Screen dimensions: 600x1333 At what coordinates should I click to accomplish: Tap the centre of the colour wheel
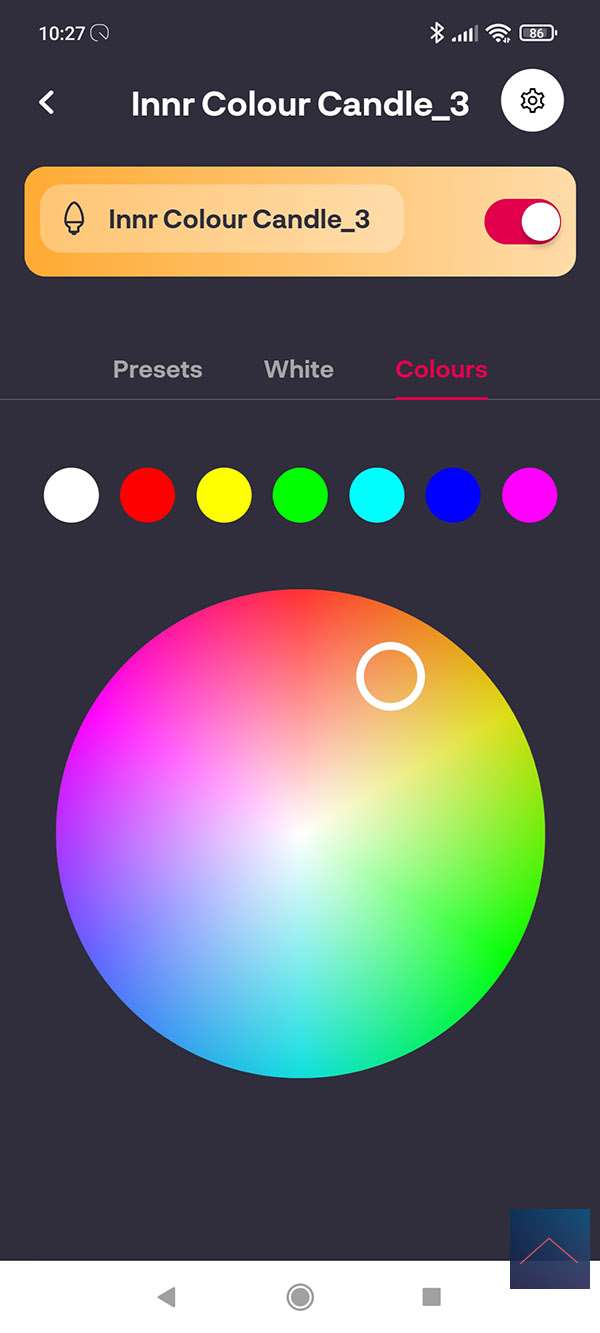point(301,833)
